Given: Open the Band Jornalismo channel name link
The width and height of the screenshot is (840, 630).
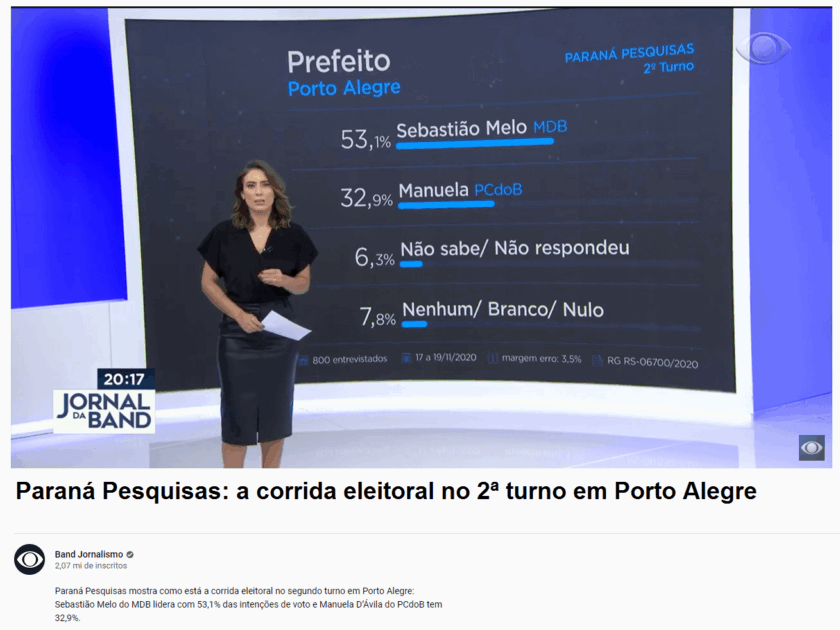Looking at the screenshot, I should click(x=88, y=554).
